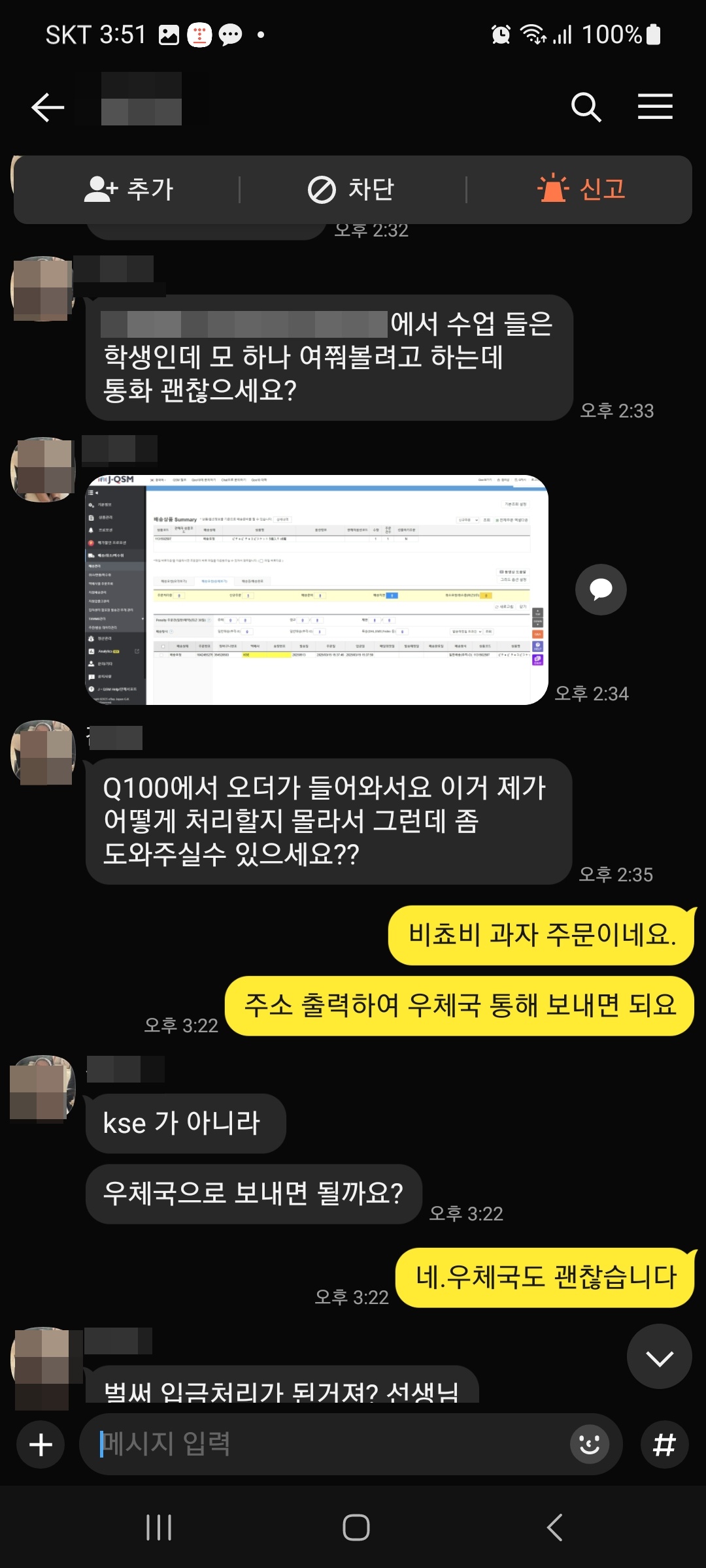The image size is (706, 1568).
Task: Tap the comment bubble beside the screenshot
Action: click(x=601, y=589)
